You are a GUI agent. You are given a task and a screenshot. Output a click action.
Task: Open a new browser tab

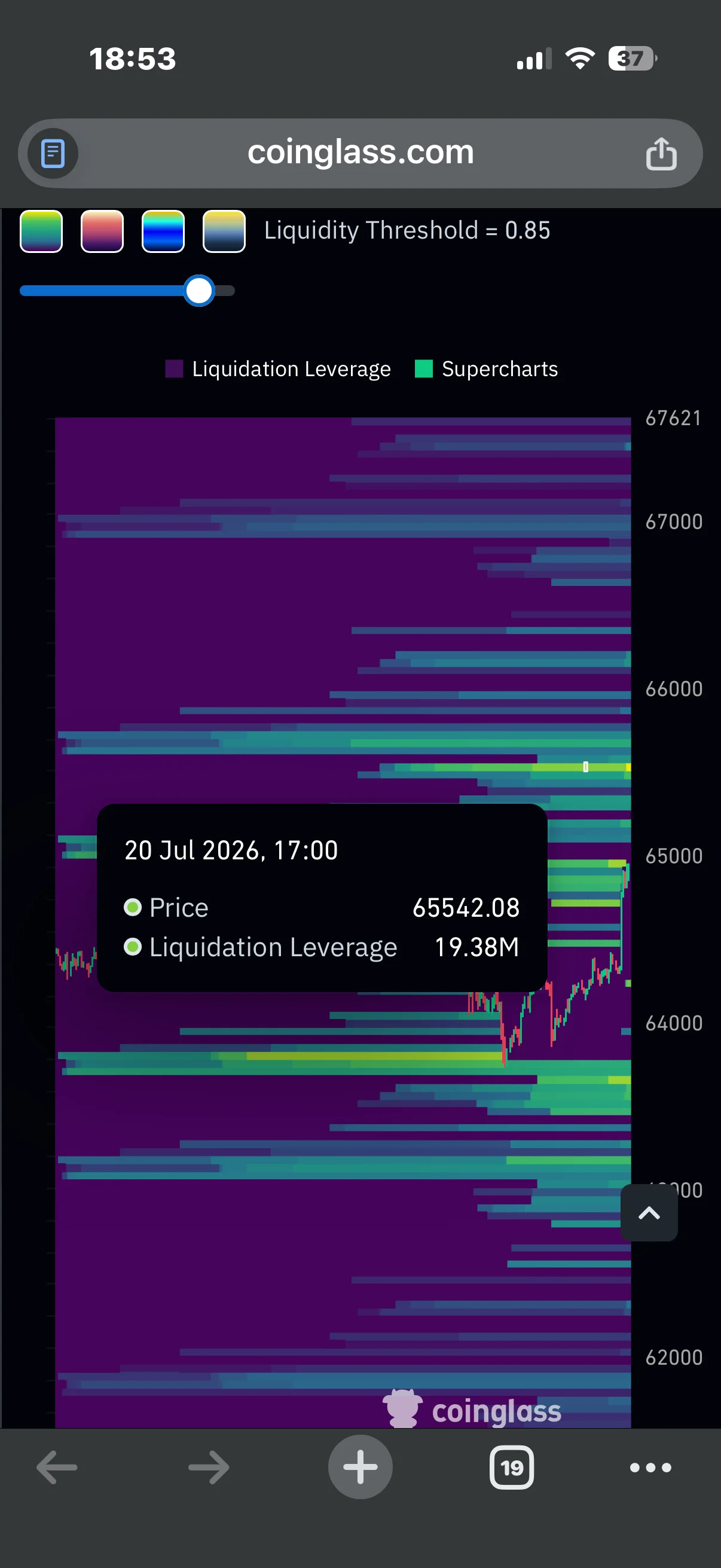point(360,1467)
